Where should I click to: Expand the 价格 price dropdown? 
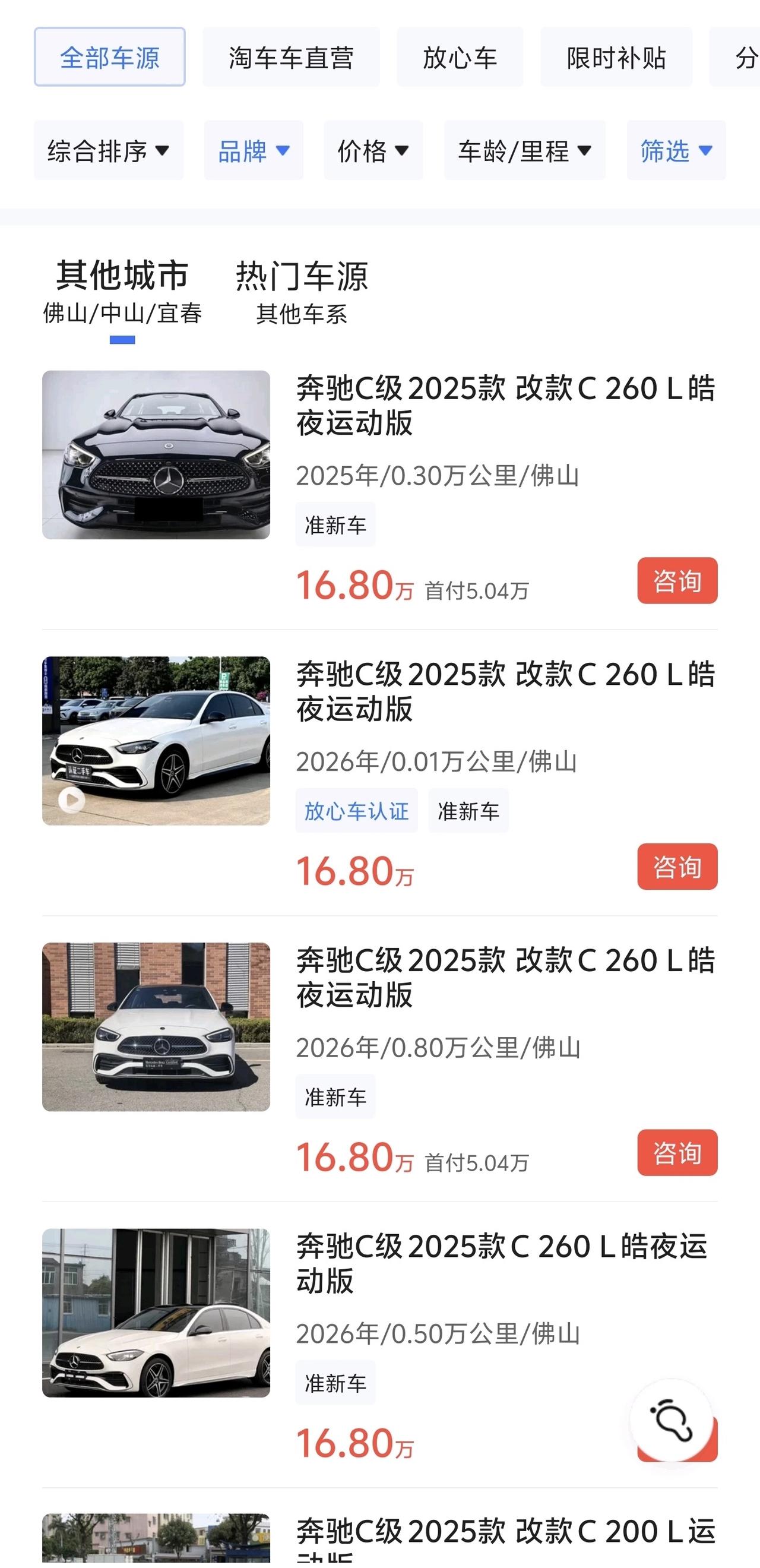point(373,150)
